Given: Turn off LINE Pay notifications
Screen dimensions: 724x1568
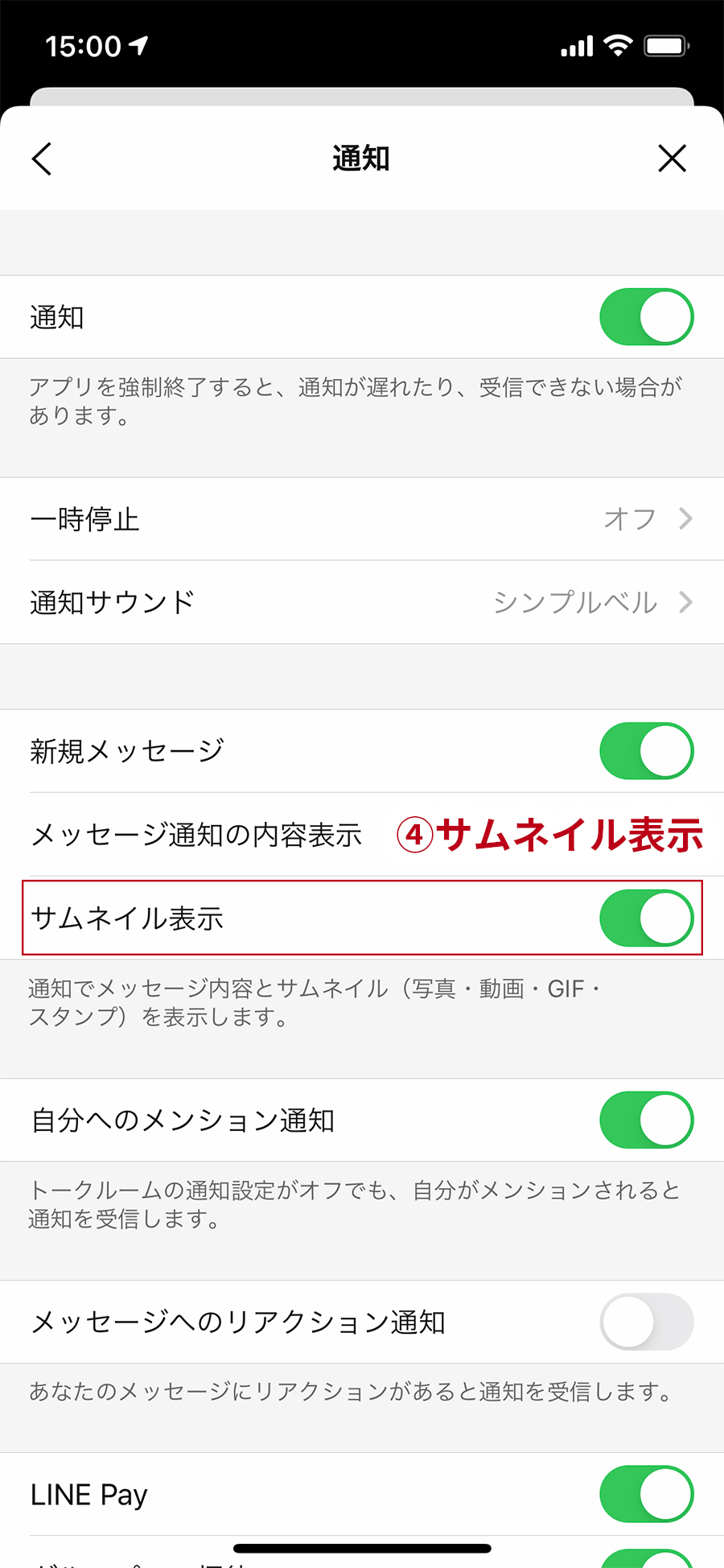Looking at the screenshot, I should pyautogui.click(x=647, y=1494).
